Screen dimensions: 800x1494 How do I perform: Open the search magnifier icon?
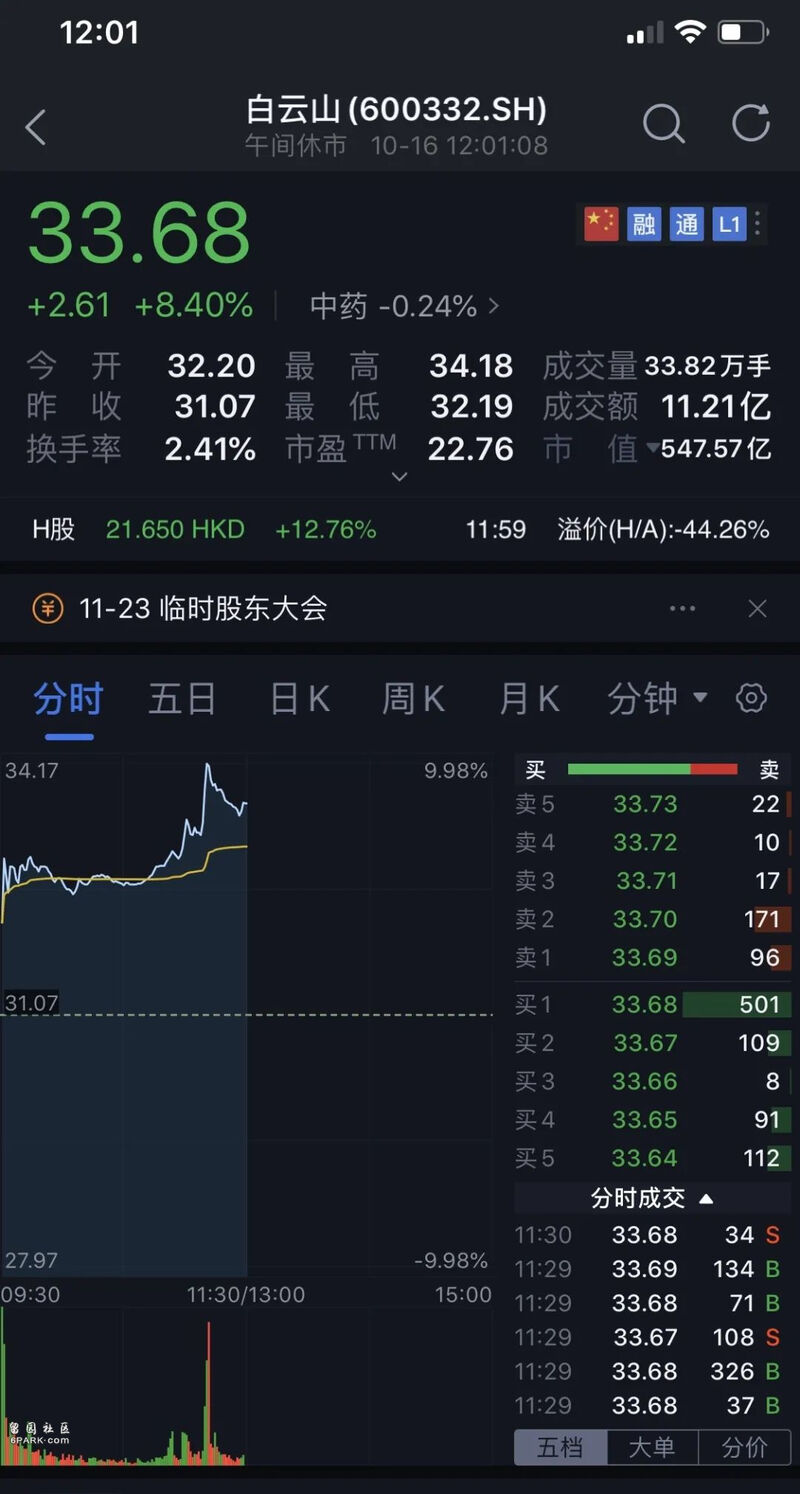click(663, 125)
